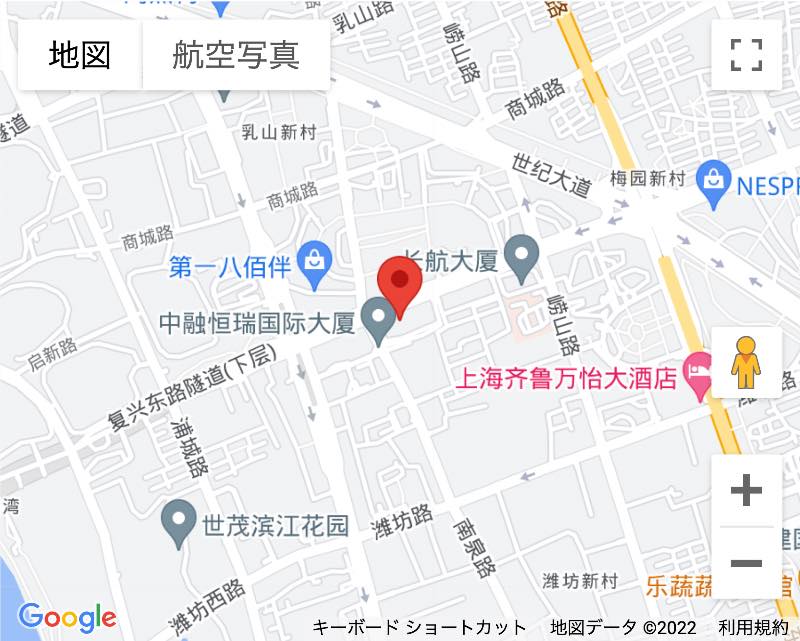Switch to the 地図 map view

80,55
